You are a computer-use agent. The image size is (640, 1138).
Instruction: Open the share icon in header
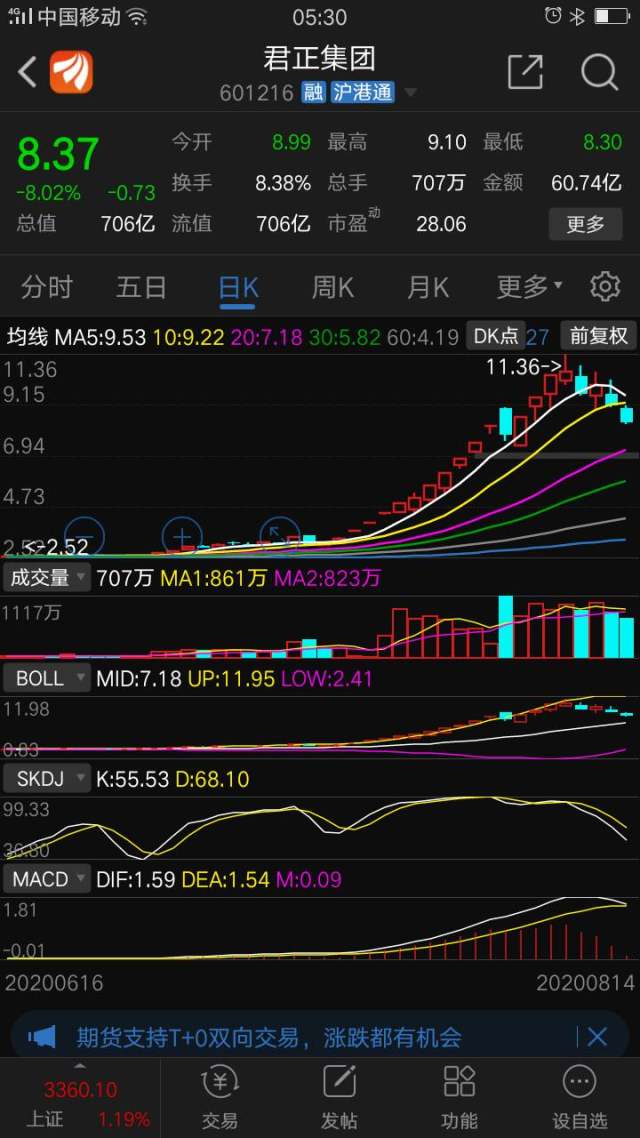point(525,72)
